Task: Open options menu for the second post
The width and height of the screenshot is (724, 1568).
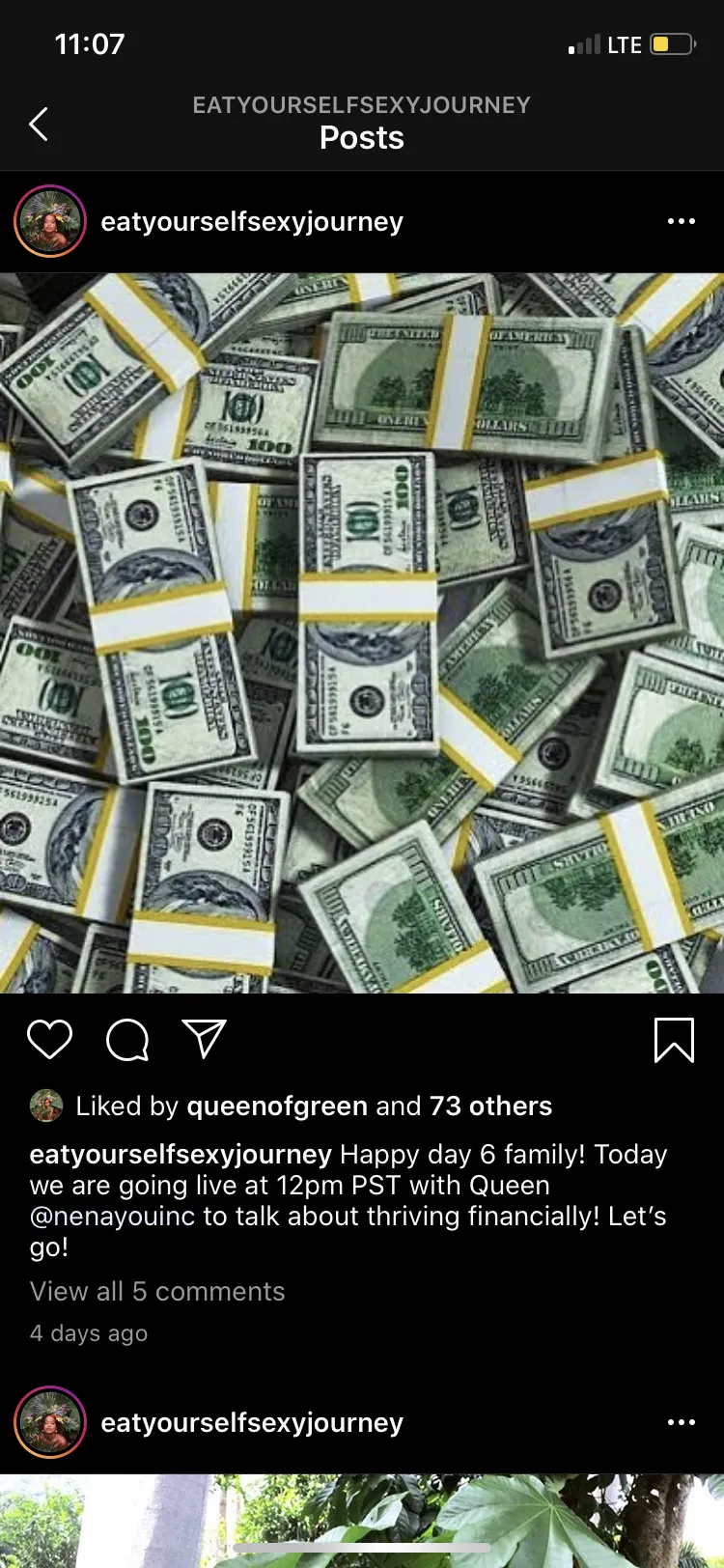Action: click(x=681, y=1422)
